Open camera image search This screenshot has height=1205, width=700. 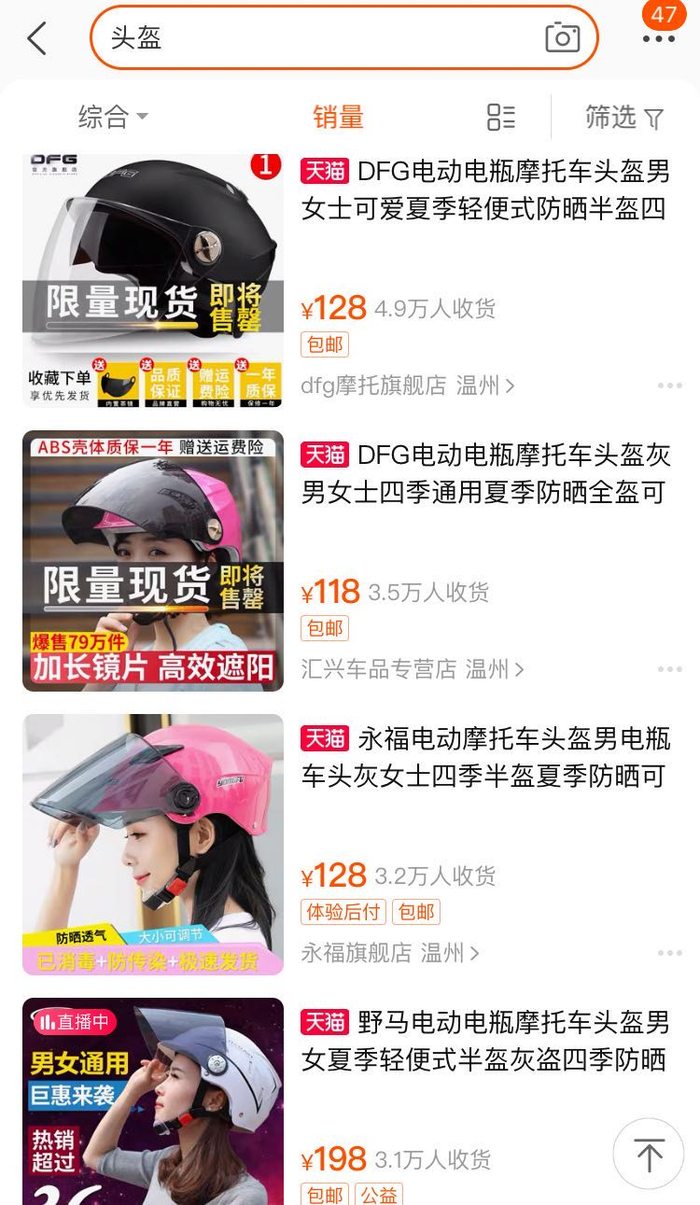tap(562, 38)
